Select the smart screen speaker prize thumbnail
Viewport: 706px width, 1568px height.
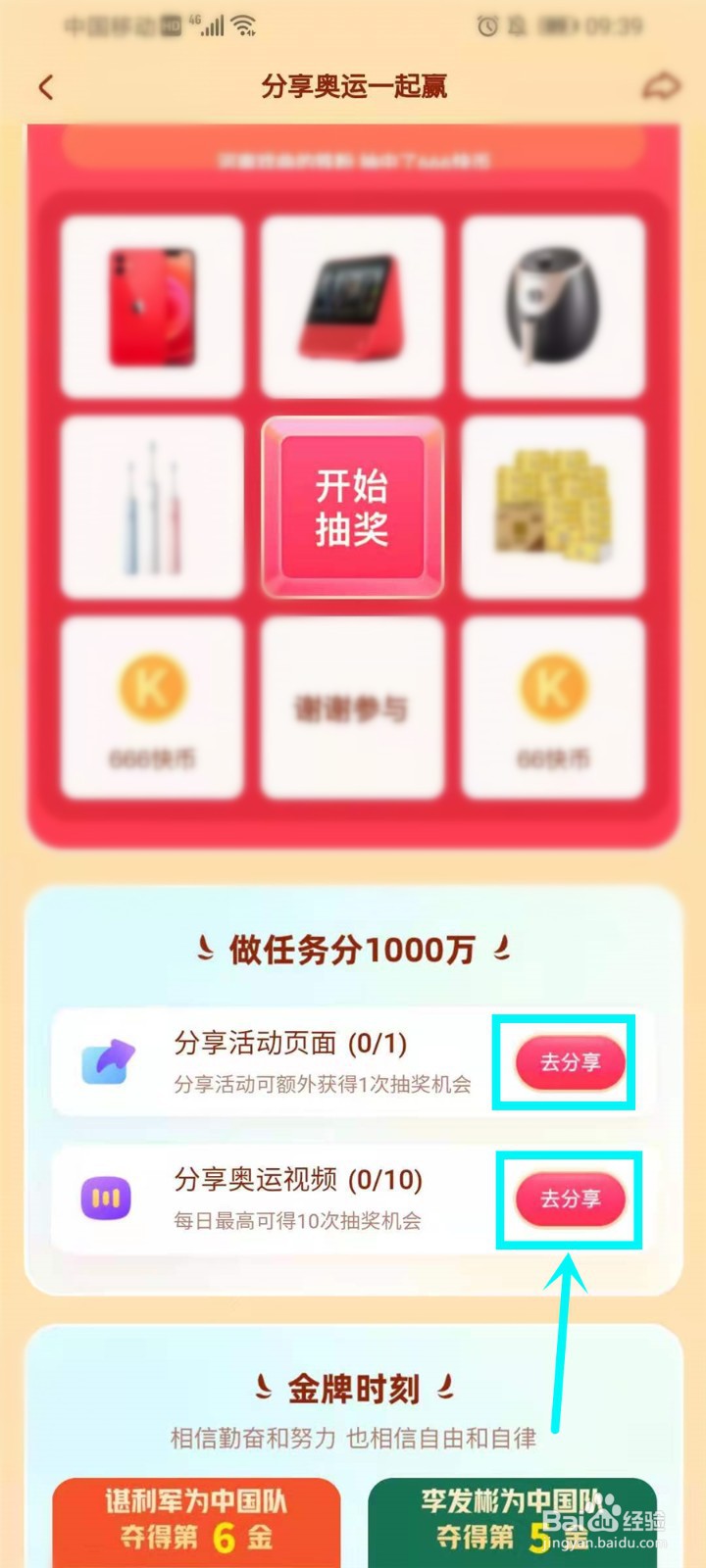click(351, 306)
